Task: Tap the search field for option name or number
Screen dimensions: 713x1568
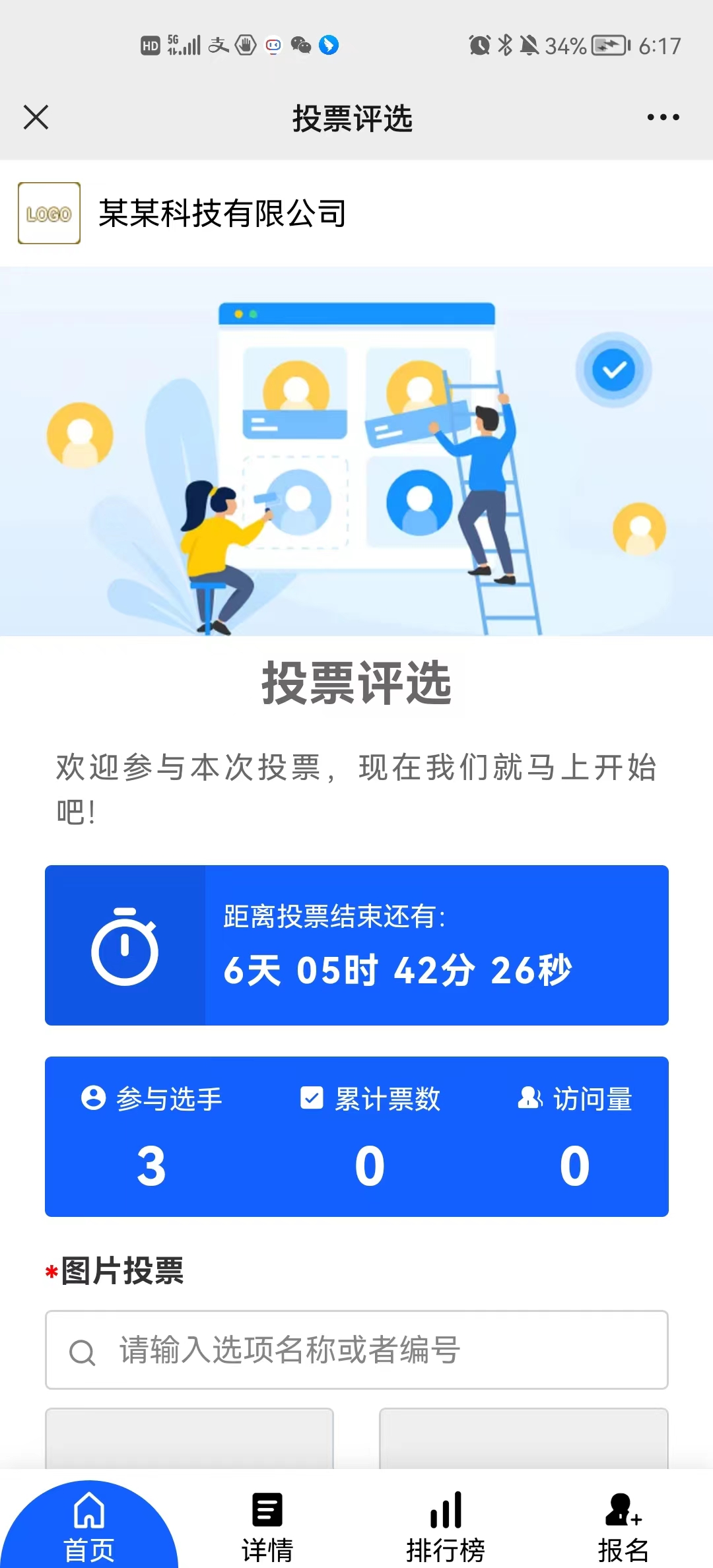Action: pyautogui.click(x=356, y=1350)
